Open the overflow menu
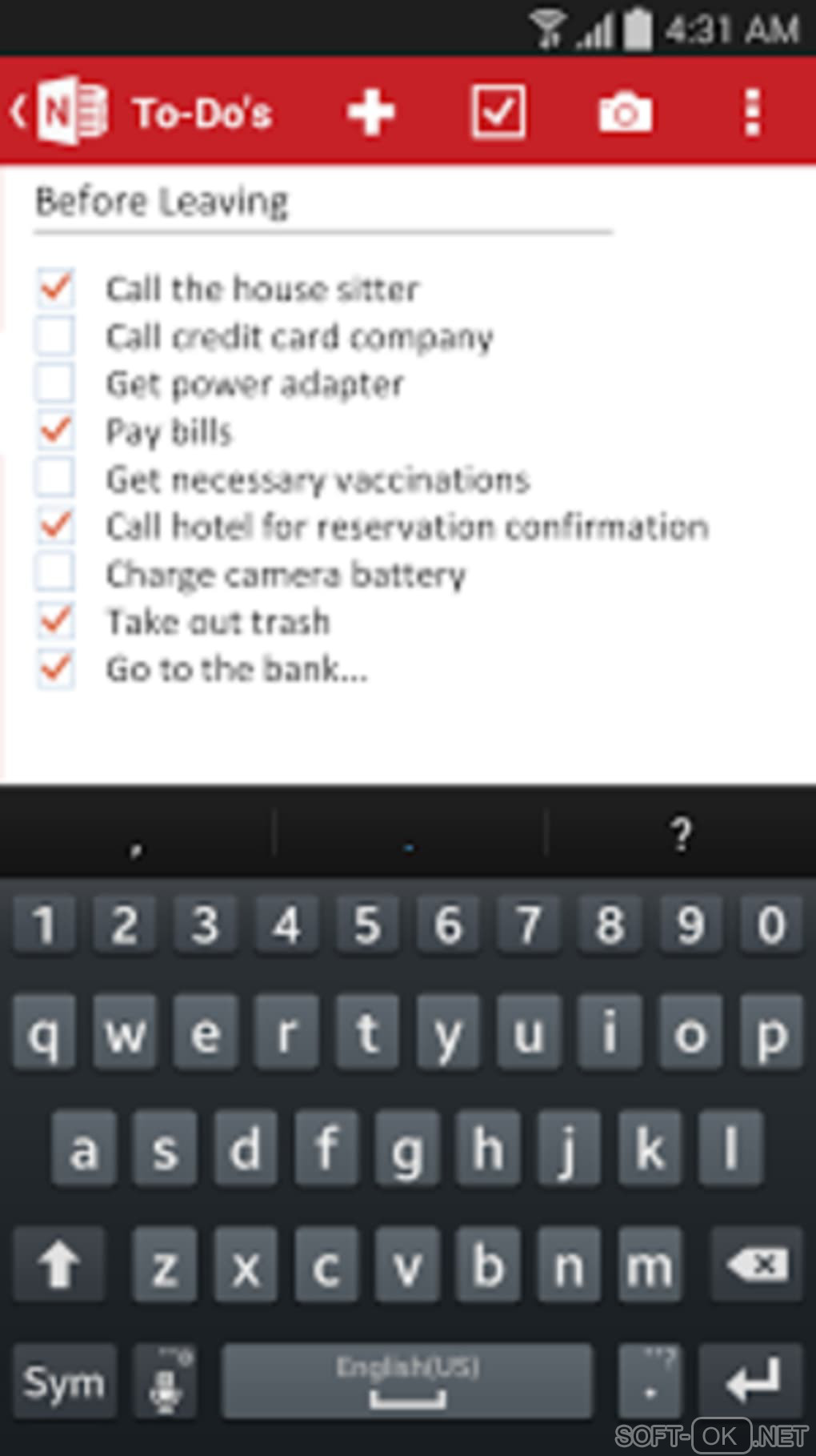Image resolution: width=816 pixels, height=1456 pixels. point(751,111)
